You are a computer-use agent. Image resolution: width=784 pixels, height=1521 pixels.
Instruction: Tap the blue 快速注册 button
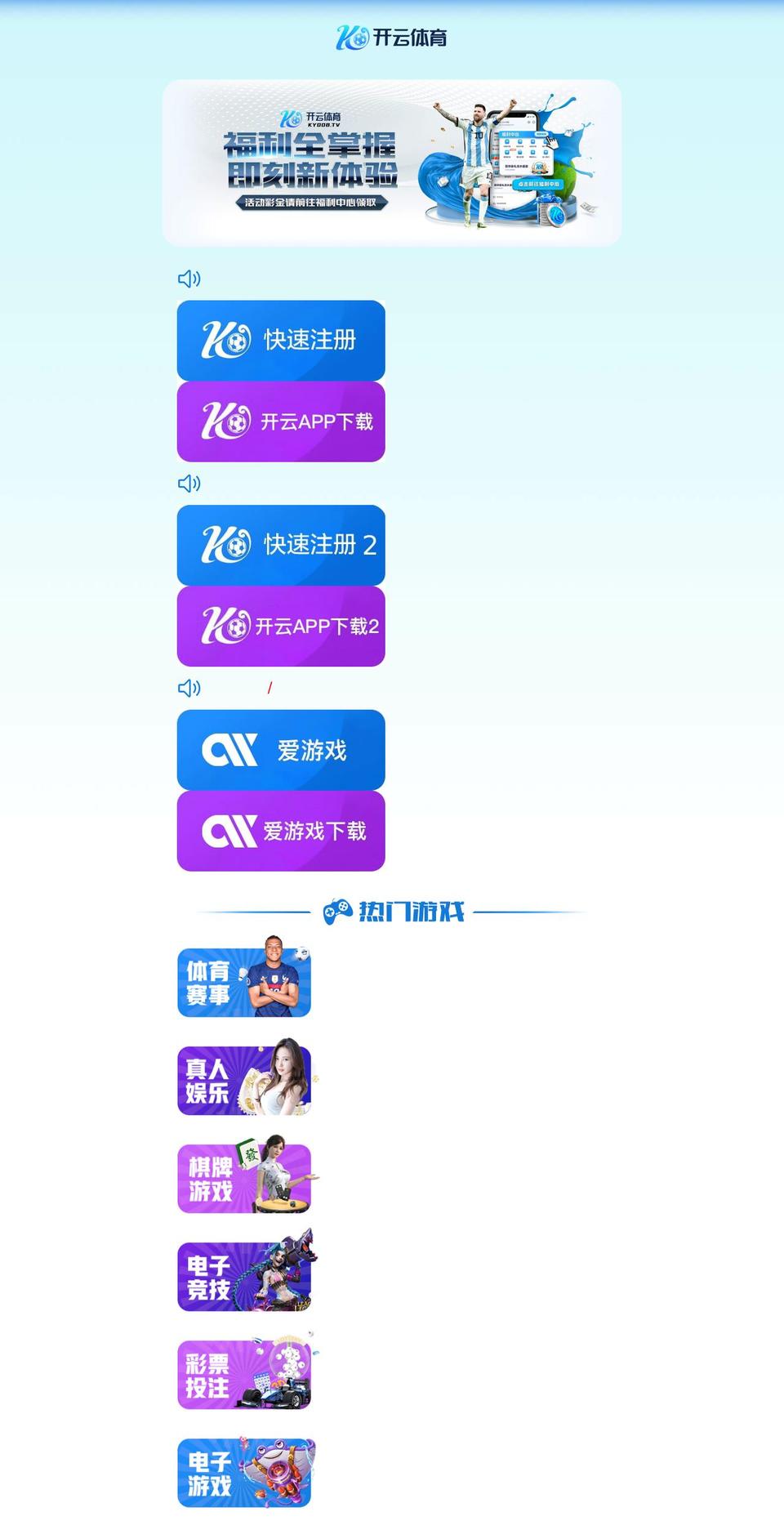pos(281,340)
